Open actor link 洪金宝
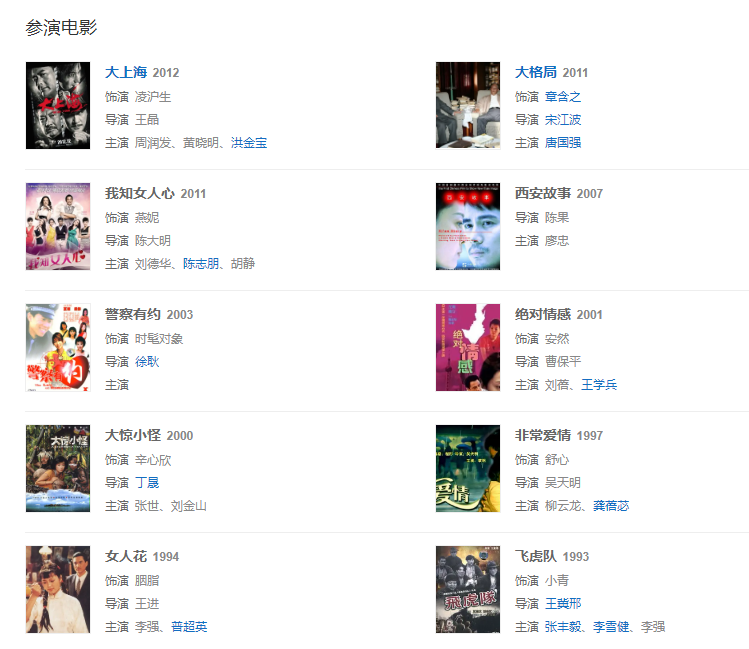This screenshot has height=649, width=749. pyautogui.click(x=249, y=143)
